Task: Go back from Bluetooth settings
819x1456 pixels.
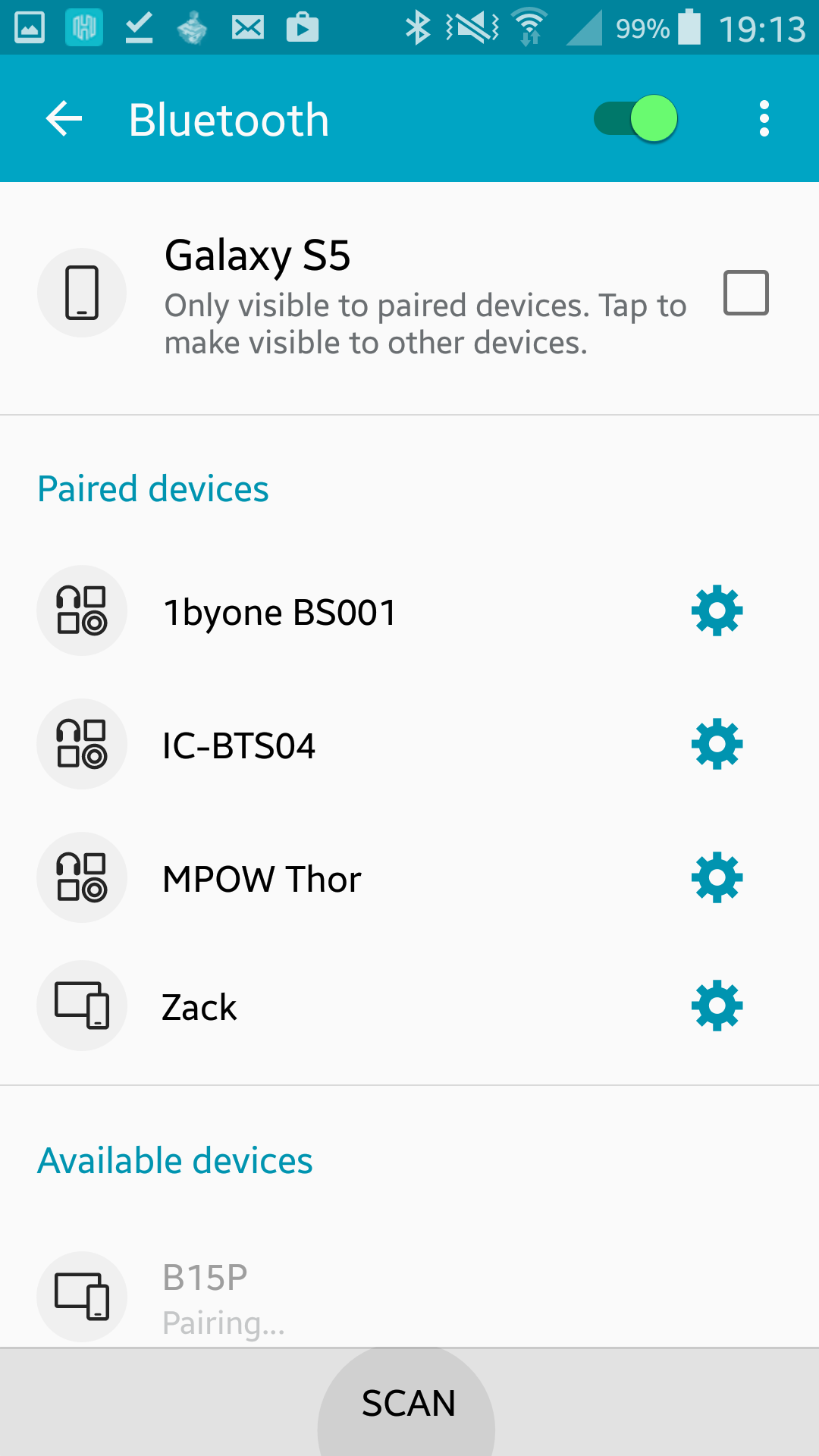Action: point(64,119)
